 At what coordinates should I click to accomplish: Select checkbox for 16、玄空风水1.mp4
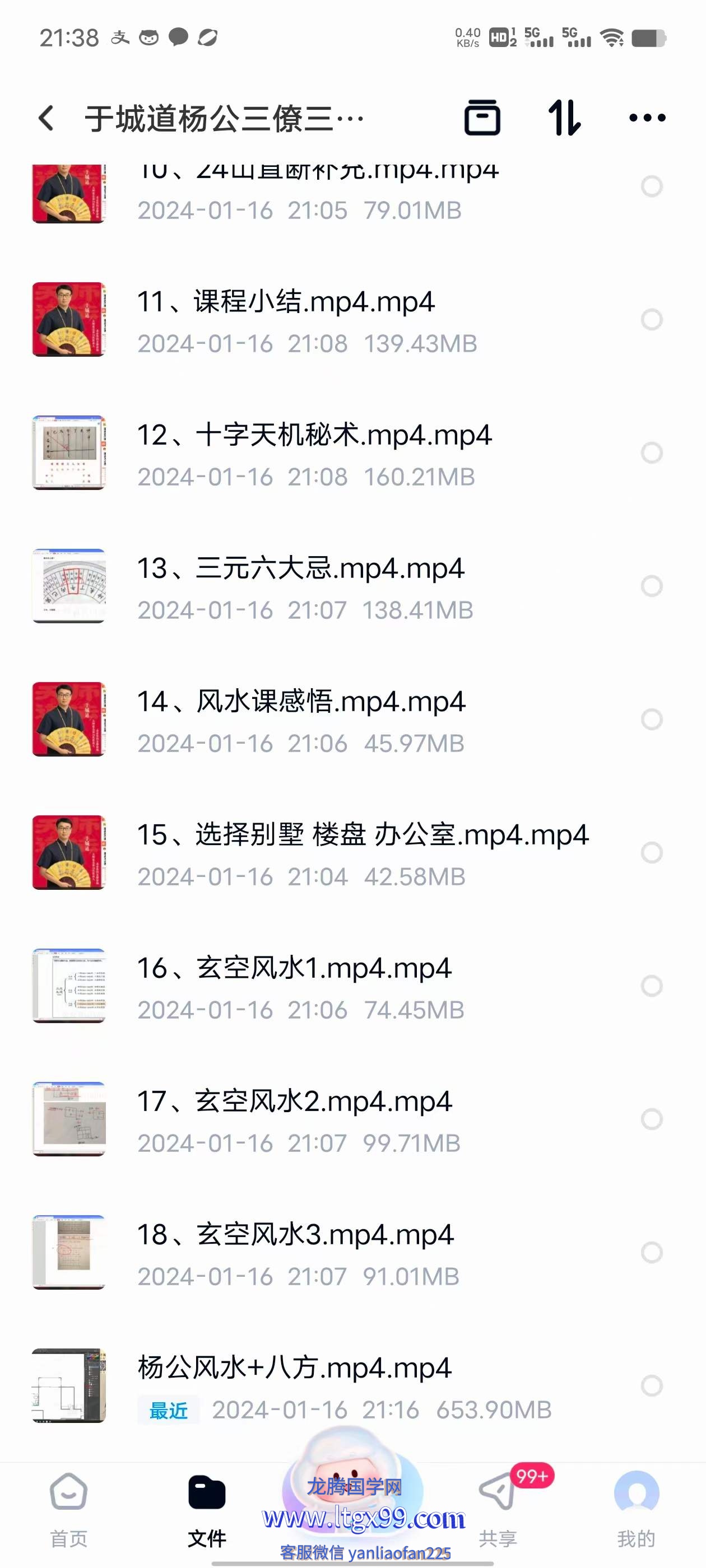651,986
